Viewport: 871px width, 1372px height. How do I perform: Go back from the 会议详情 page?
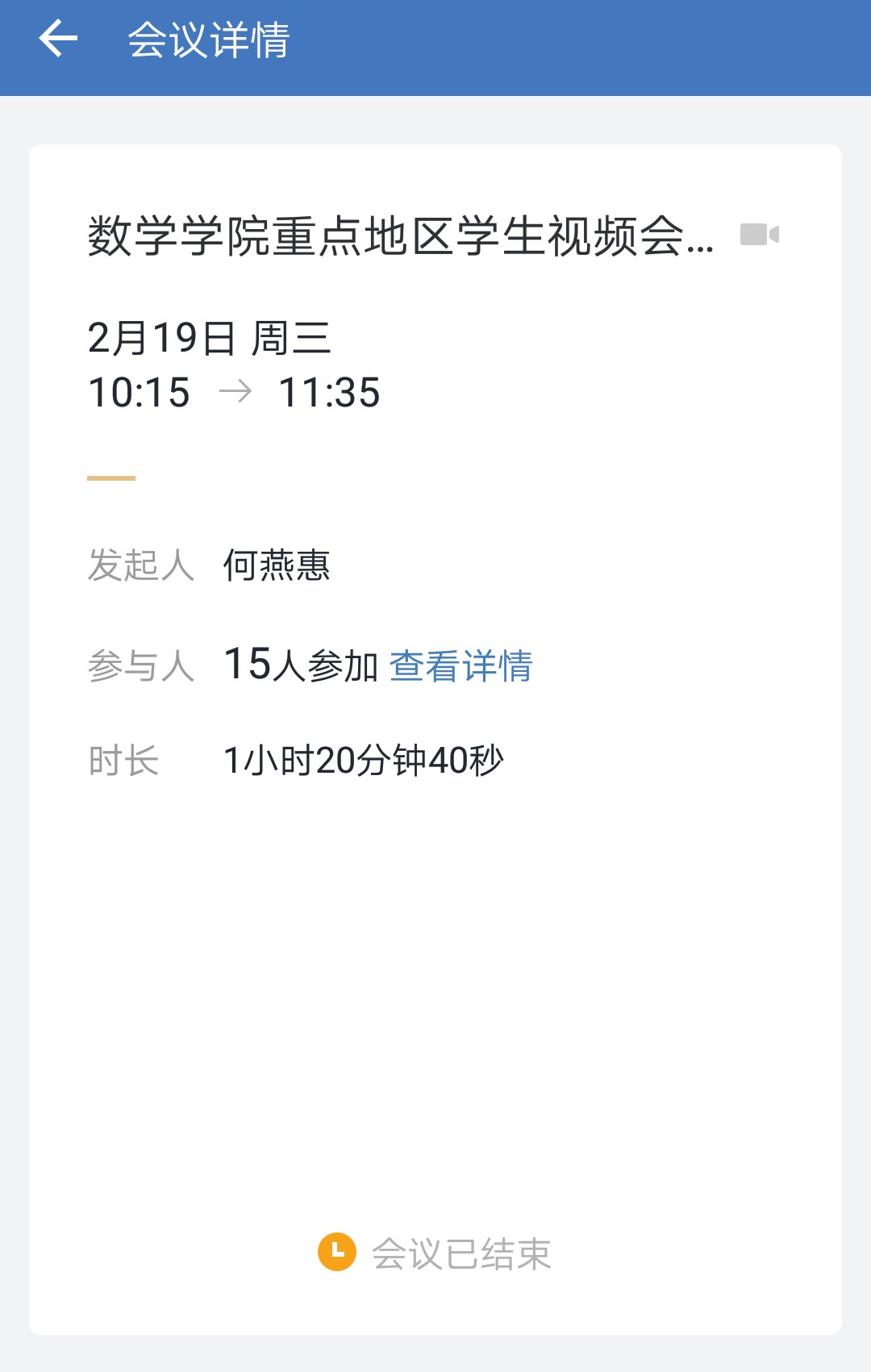click(58, 40)
